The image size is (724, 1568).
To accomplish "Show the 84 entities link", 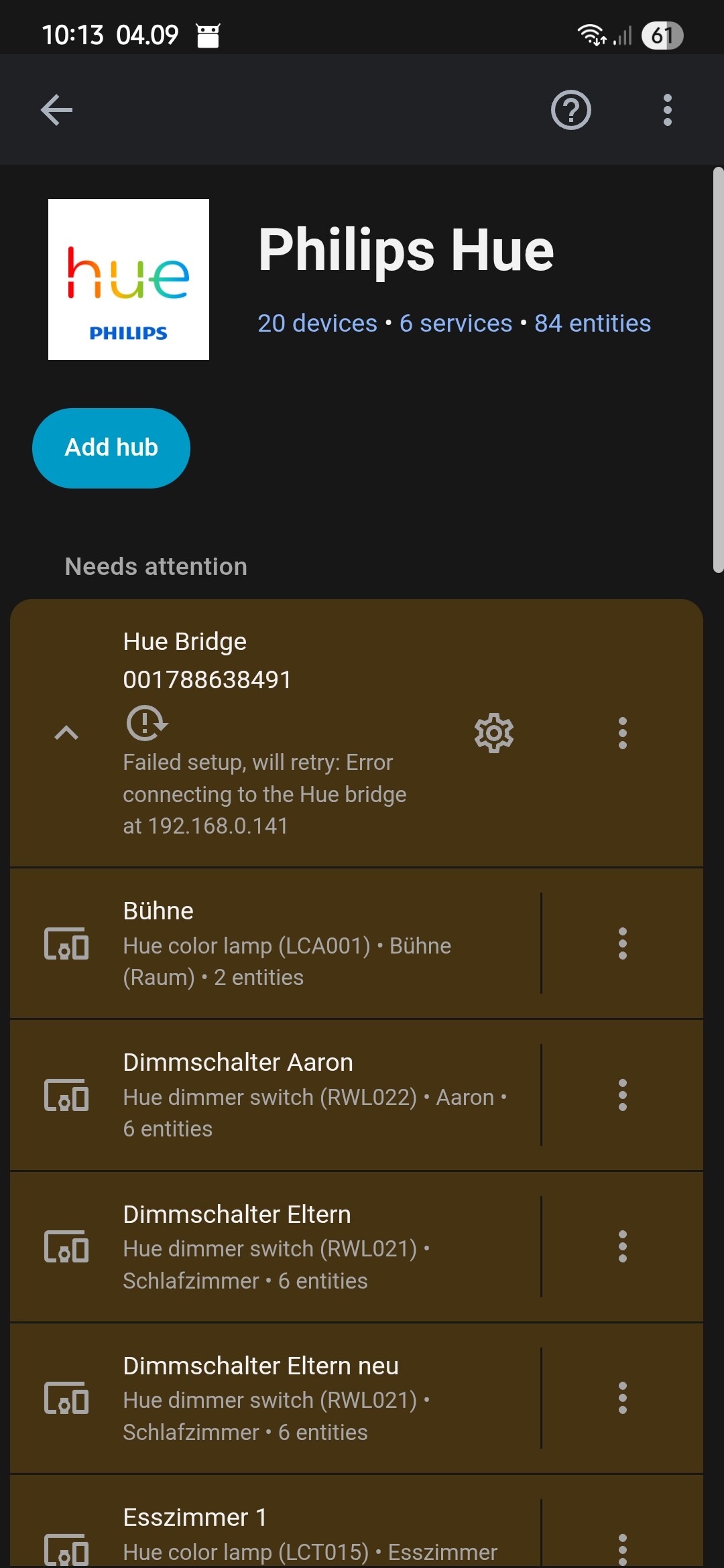I will (x=593, y=323).
